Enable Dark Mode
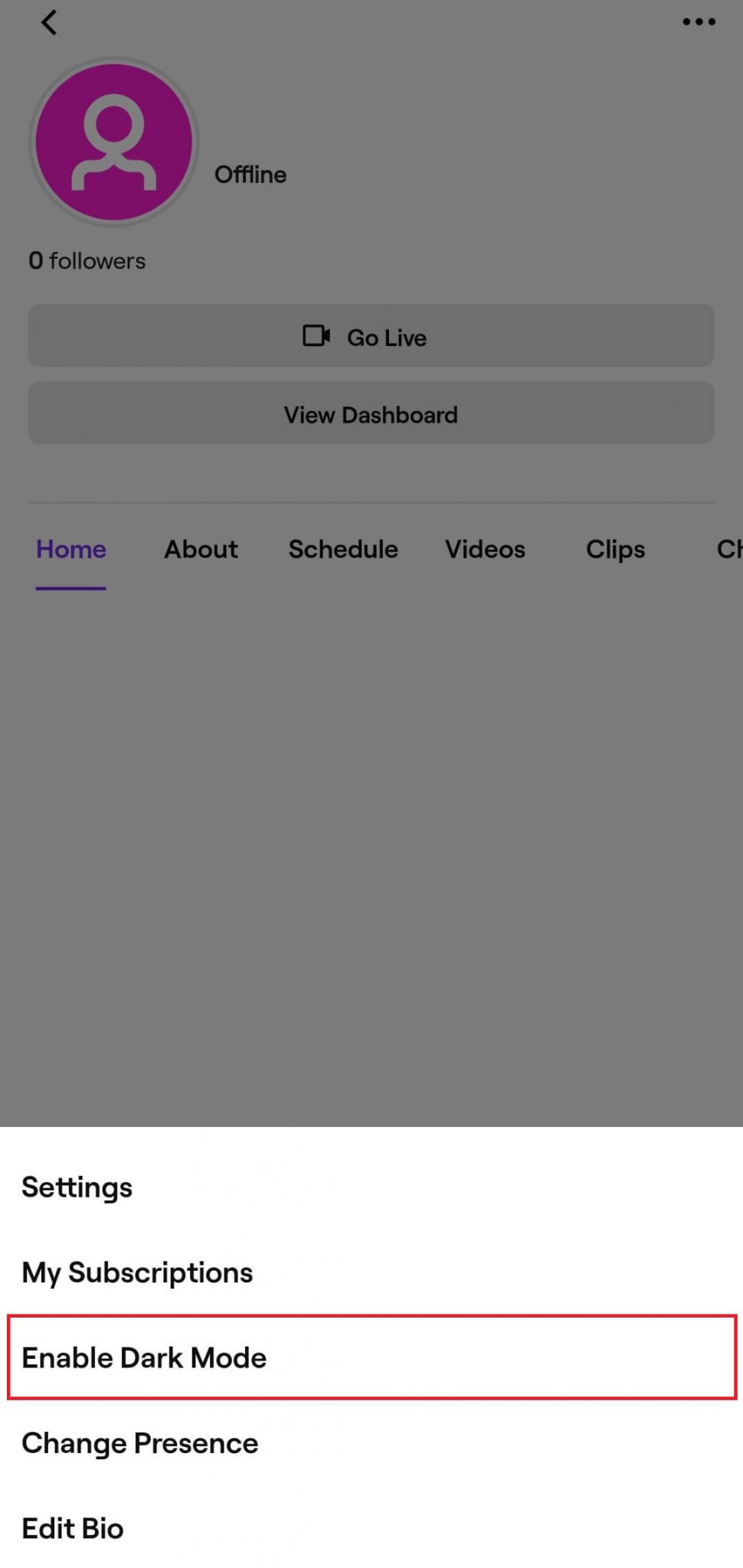This screenshot has width=743, height=1568. coord(371,1357)
